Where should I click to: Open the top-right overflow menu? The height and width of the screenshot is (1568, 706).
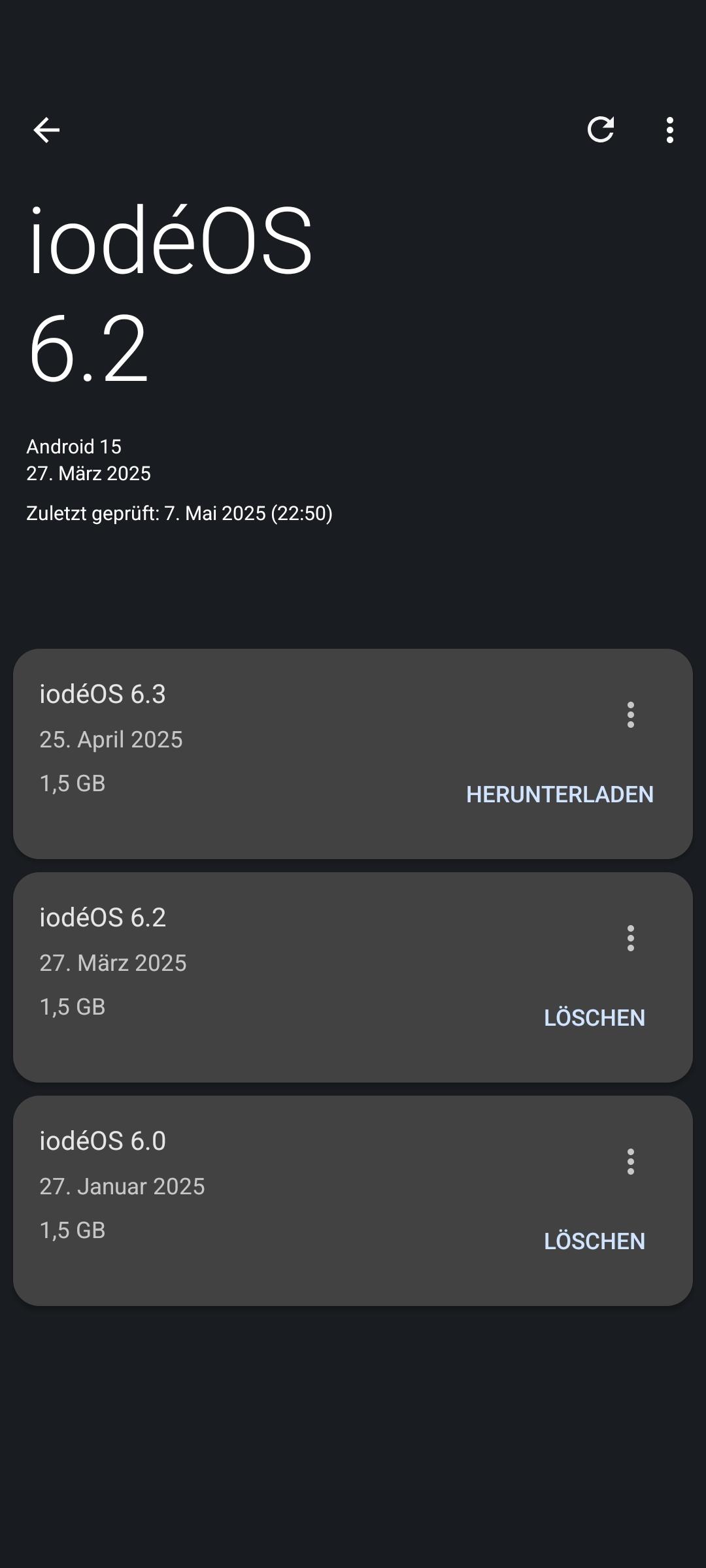click(669, 130)
